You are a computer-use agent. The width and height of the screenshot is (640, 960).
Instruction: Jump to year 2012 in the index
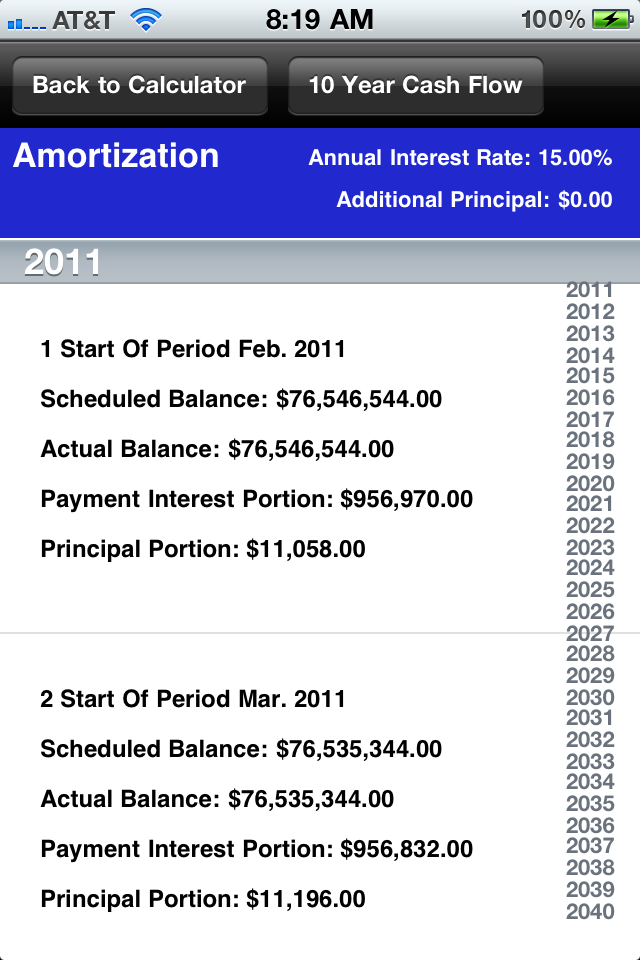(590, 312)
